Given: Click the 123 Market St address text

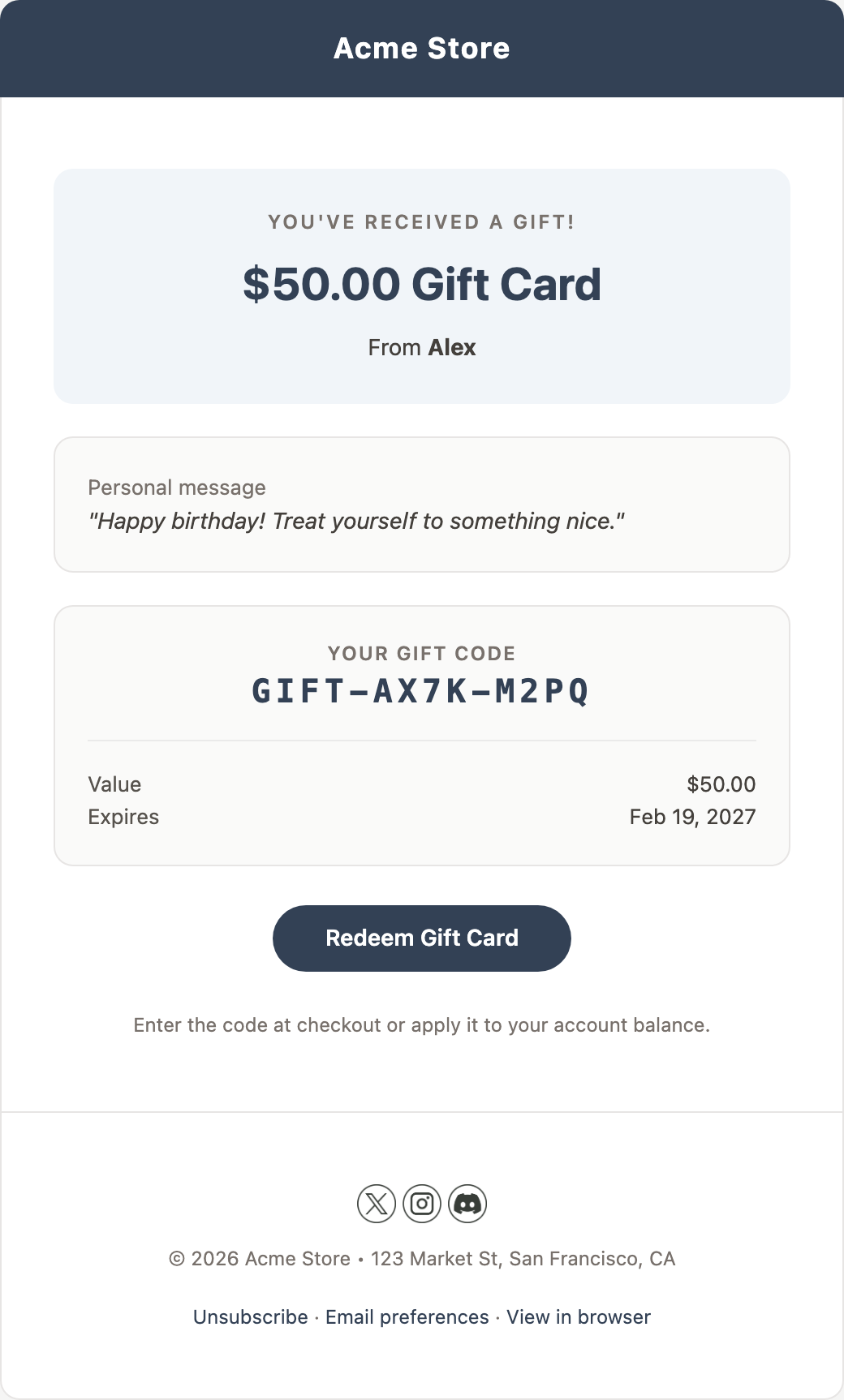Looking at the screenshot, I should point(523,1258).
